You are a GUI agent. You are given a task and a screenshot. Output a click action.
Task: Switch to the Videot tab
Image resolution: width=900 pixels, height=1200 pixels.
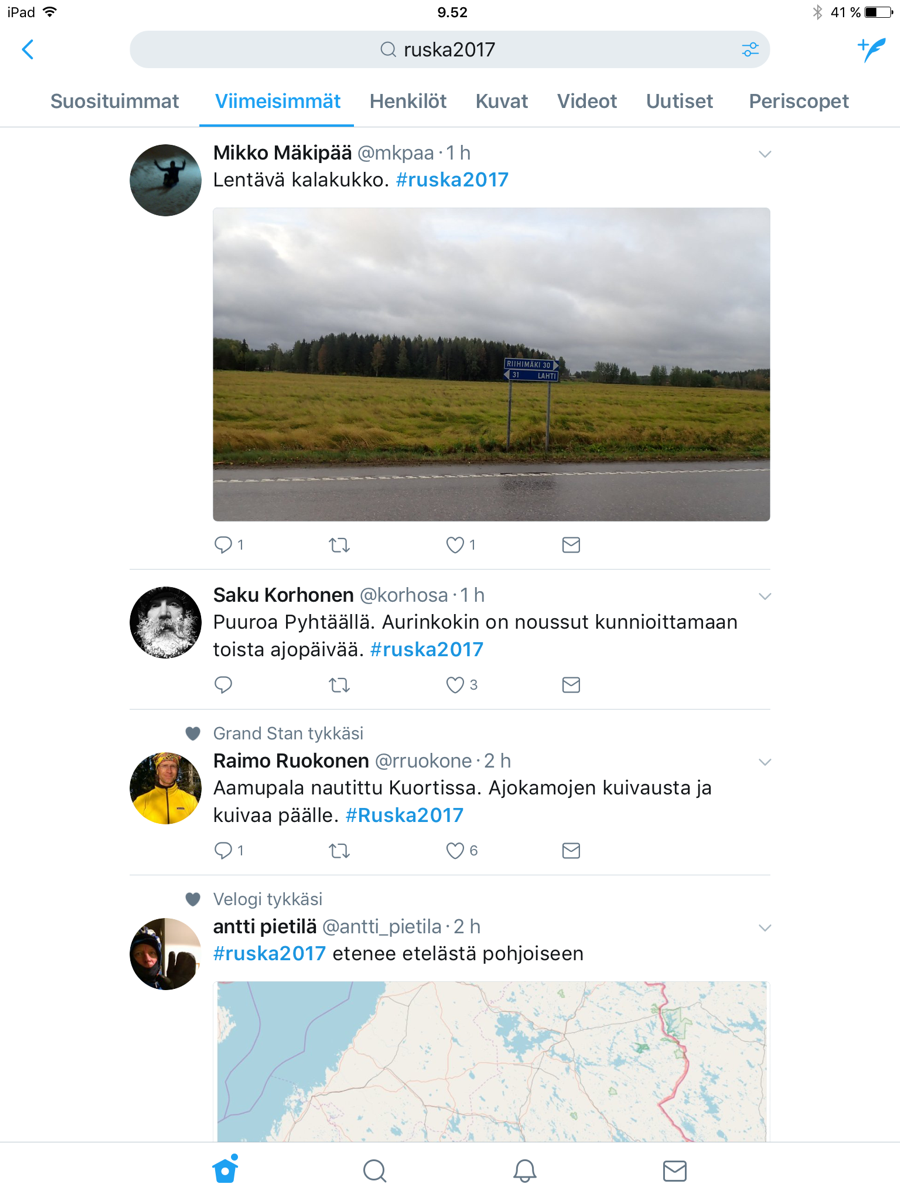click(587, 101)
